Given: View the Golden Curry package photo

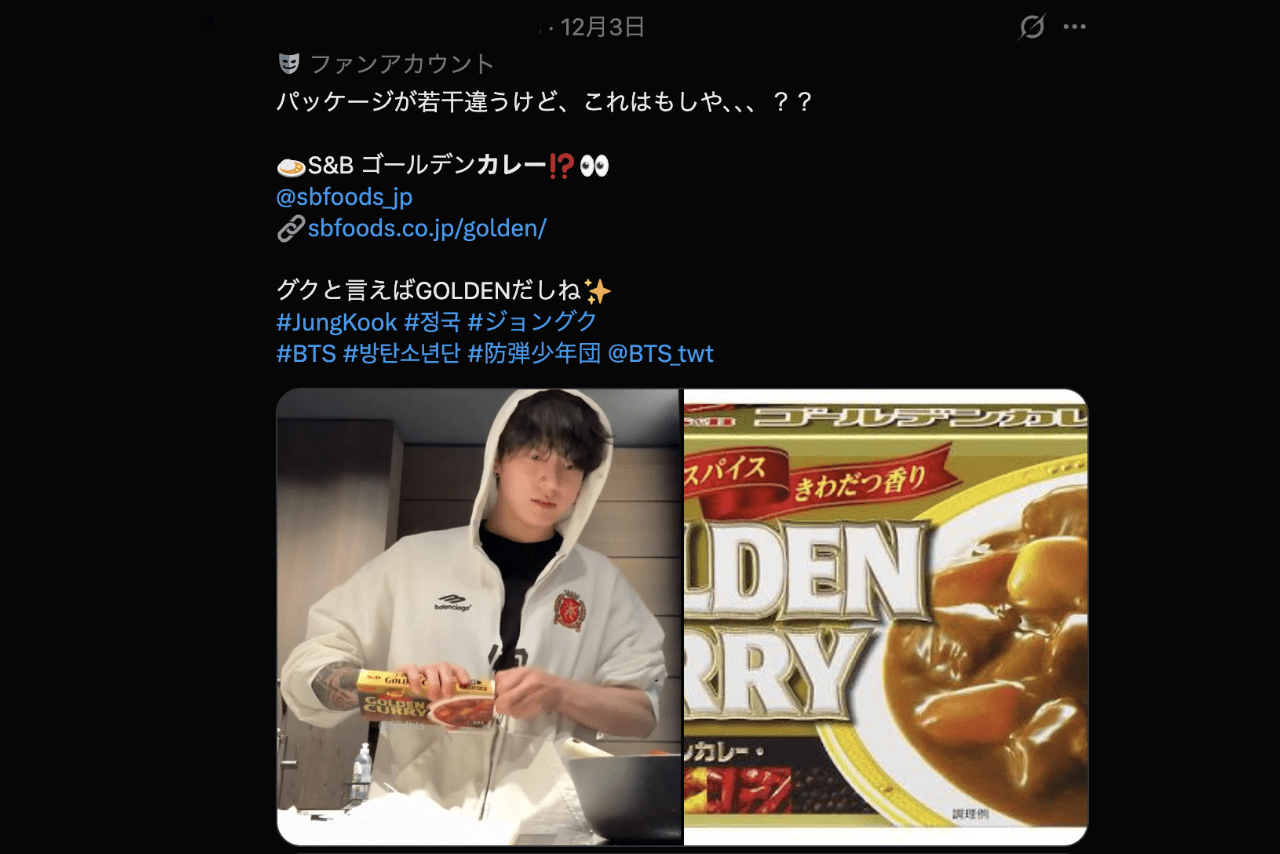Looking at the screenshot, I should coord(886,616).
